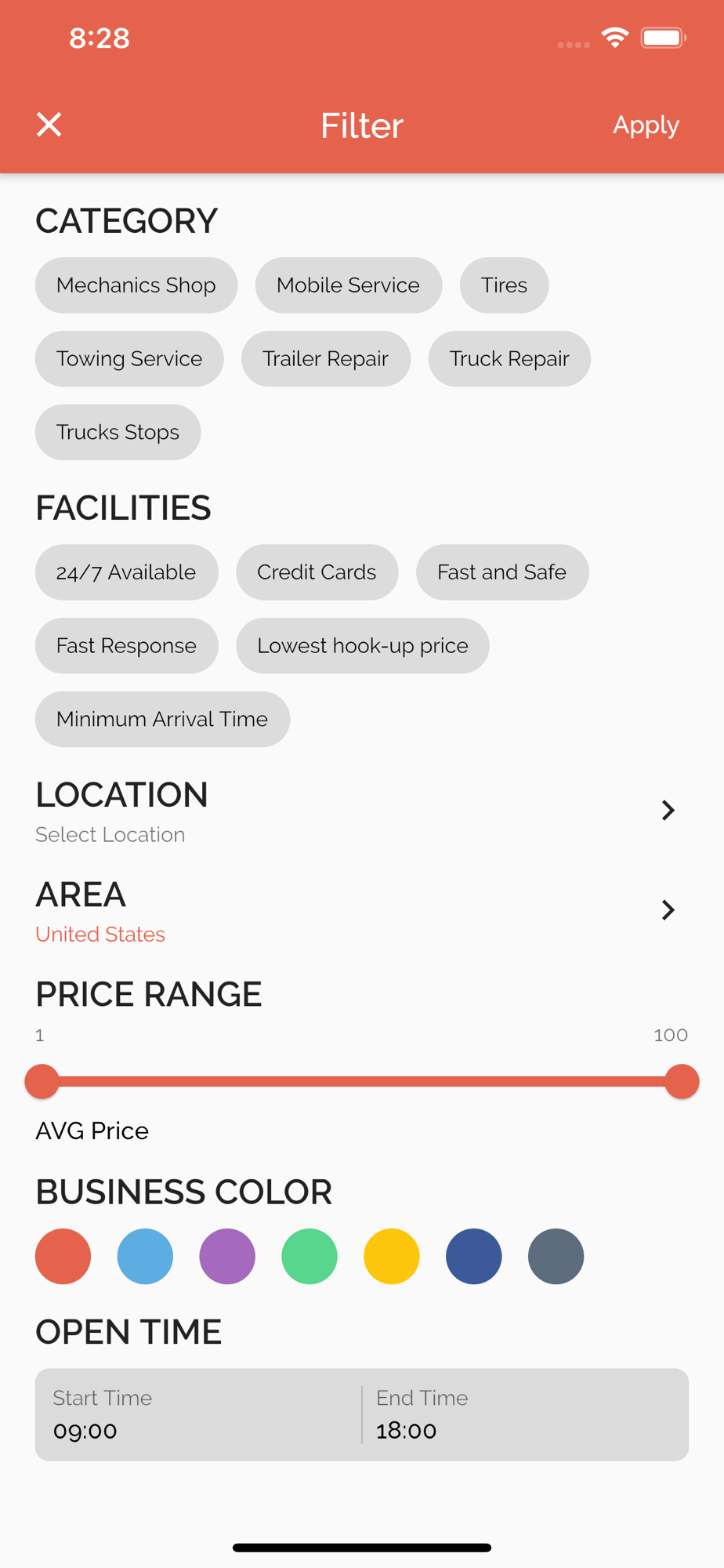This screenshot has width=724, height=1568.
Task: Open the Location selection
Action: click(x=360, y=811)
